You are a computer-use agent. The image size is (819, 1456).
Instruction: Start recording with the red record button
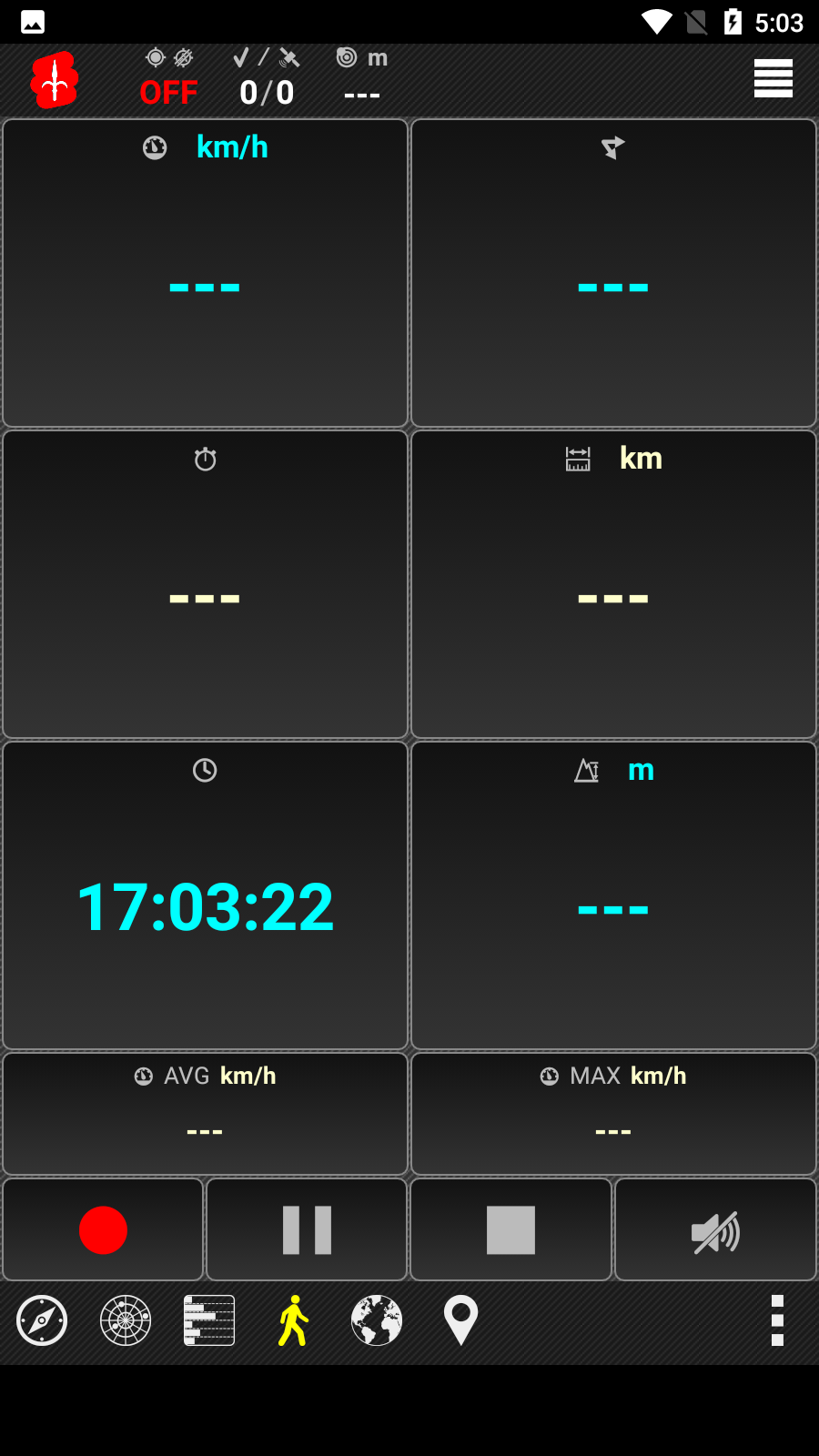click(103, 1229)
